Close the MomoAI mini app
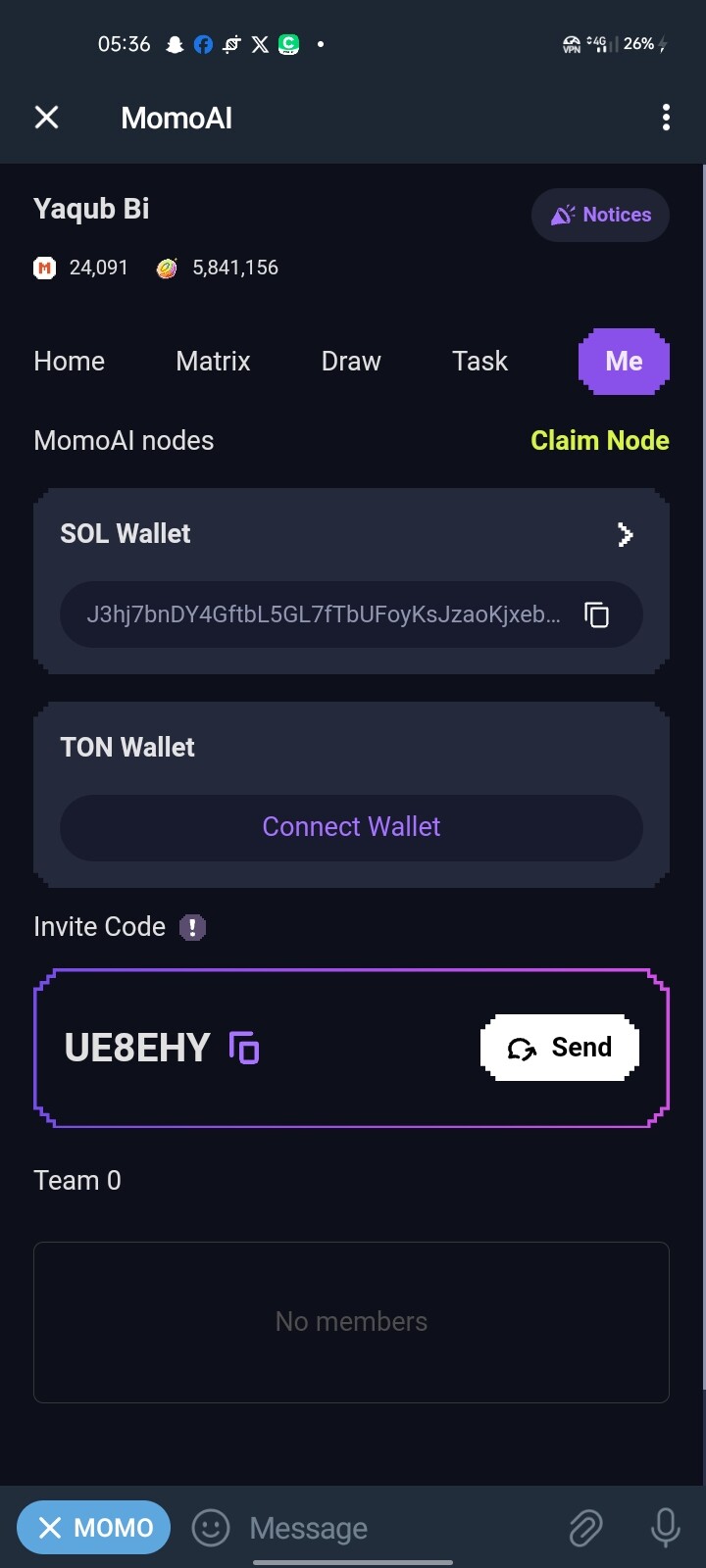Viewport: 706px width, 1568px height. [46, 118]
